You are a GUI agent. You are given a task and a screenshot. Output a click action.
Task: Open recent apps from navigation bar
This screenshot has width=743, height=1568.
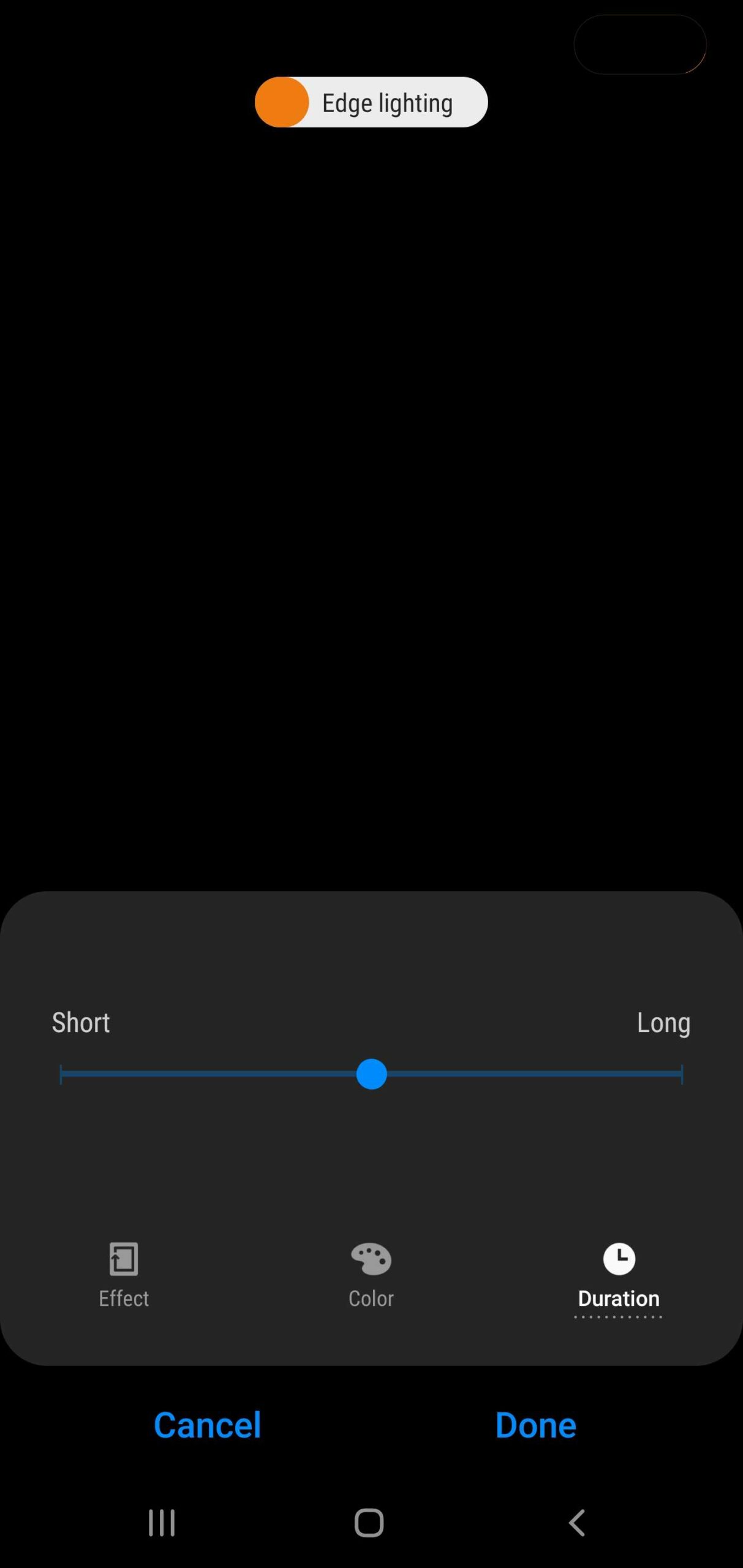click(162, 1523)
